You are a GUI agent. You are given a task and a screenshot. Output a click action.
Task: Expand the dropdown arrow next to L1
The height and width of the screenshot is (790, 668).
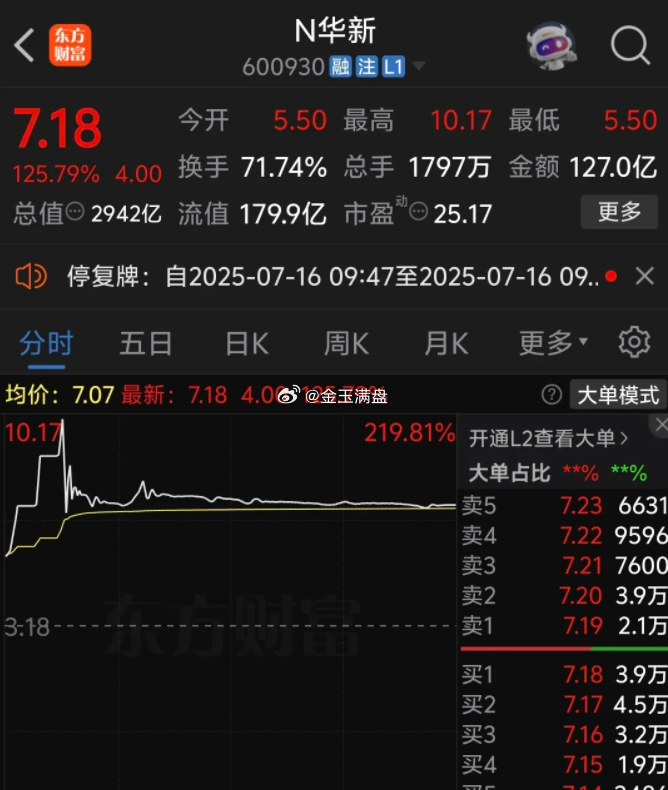click(418, 67)
